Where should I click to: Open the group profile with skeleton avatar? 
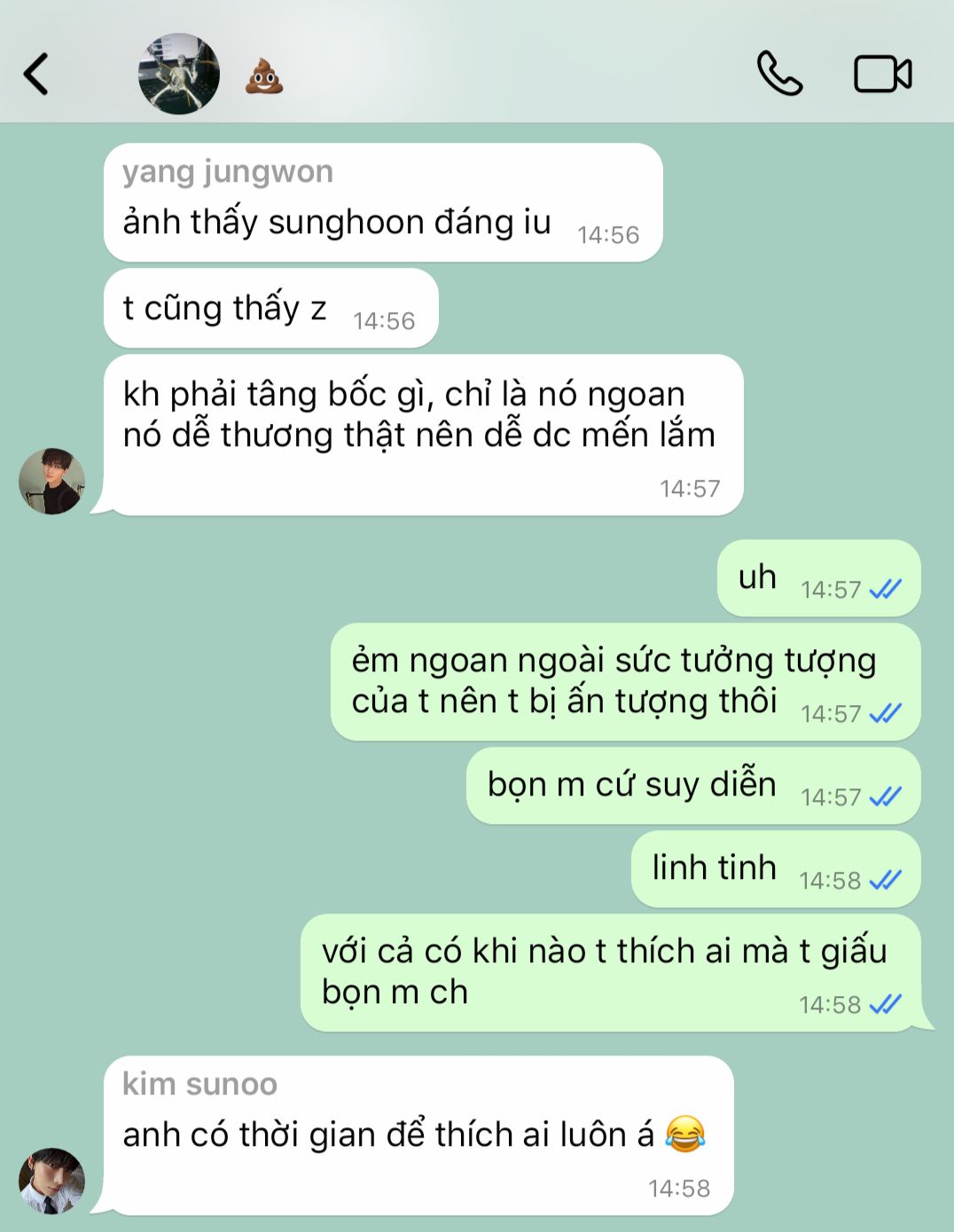(x=179, y=75)
